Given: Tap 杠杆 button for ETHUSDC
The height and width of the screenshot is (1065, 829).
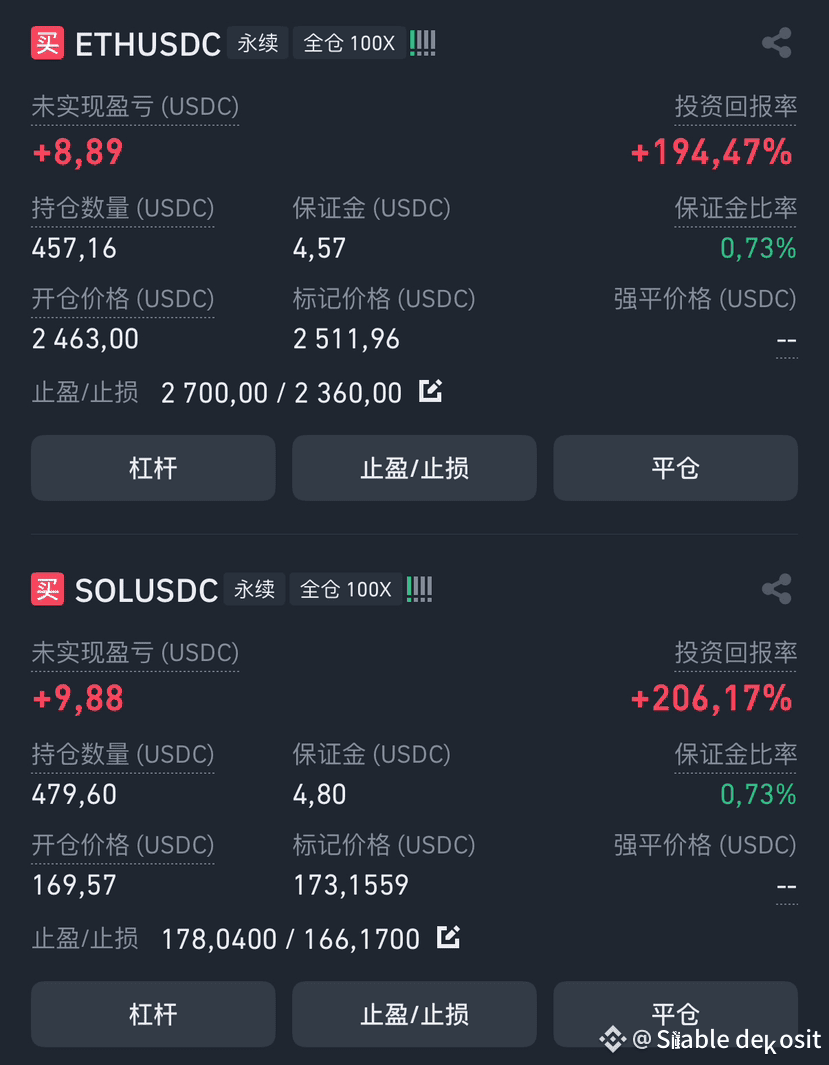Looking at the screenshot, I should click(153, 468).
